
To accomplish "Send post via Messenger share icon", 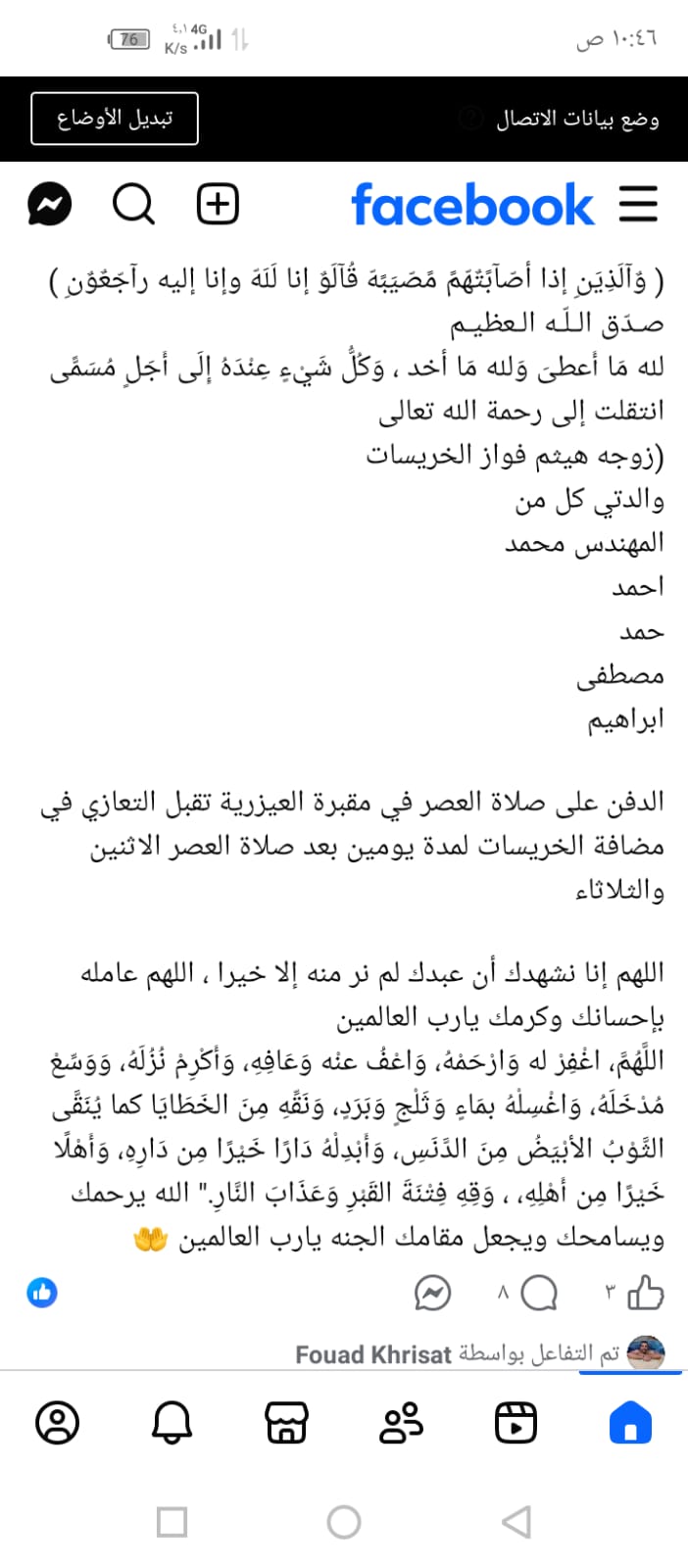I will pyautogui.click(x=432, y=1293).
